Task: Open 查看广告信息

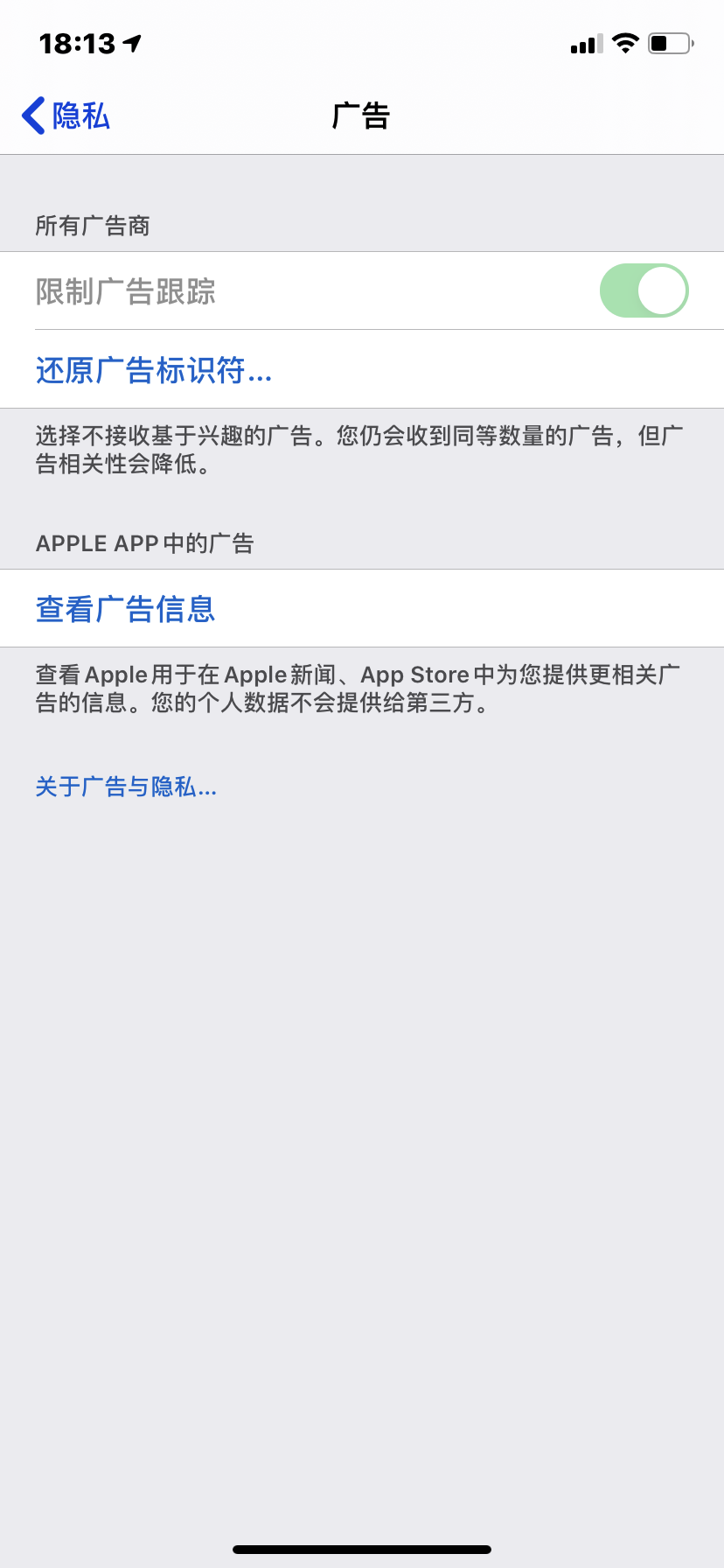Action: (x=126, y=609)
